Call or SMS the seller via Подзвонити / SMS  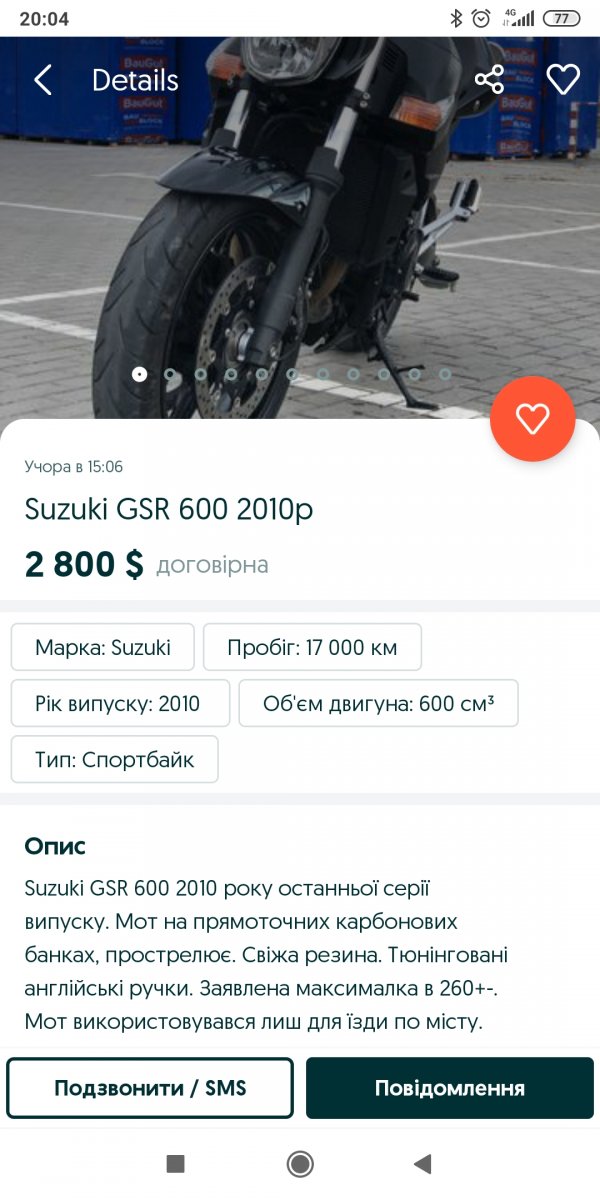pos(150,1088)
